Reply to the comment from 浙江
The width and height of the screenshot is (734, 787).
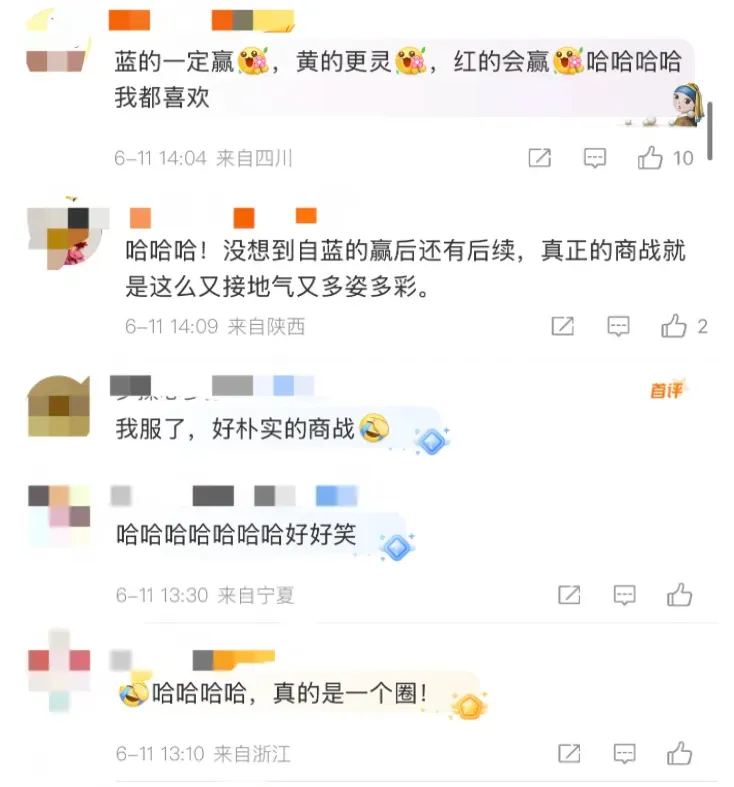coord(624,753)
